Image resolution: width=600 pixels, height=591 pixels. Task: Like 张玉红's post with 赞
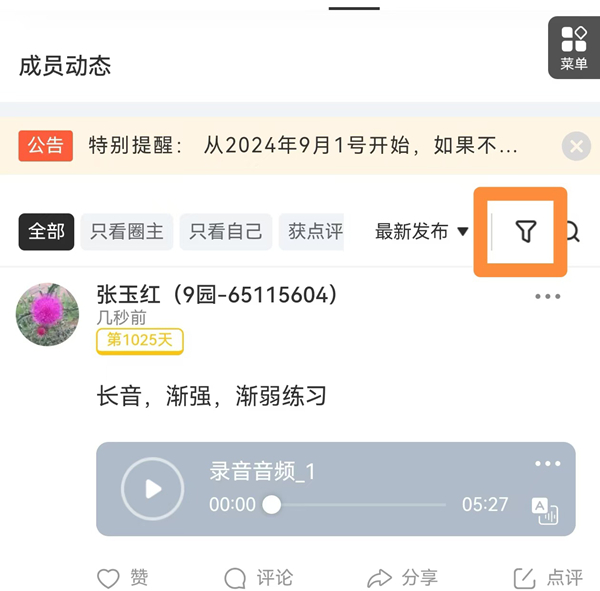coord(123,577)
